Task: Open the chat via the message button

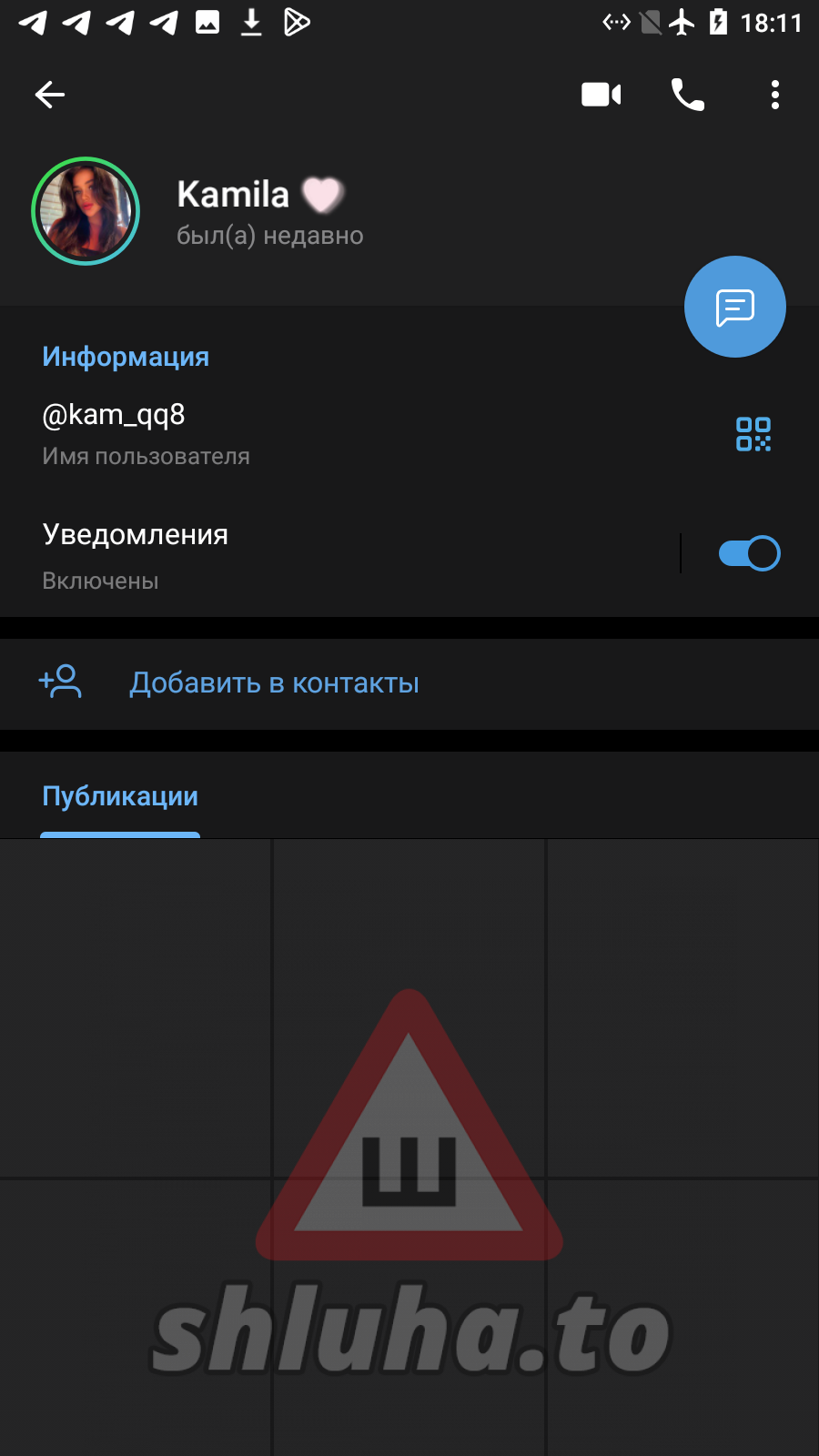Action: pos(734,308)
